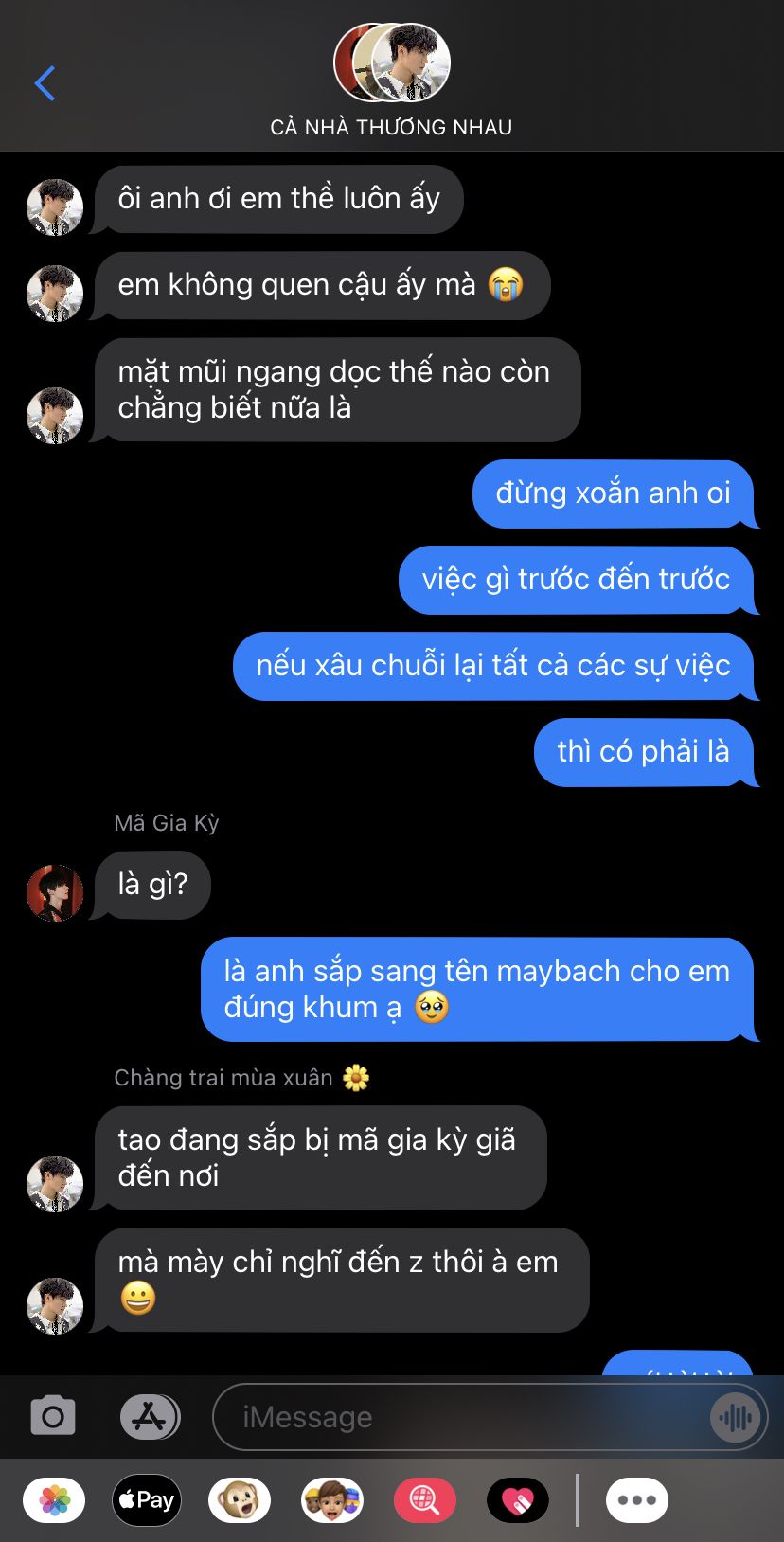Open the camera to take a photo
Viewport: 784px width, 1542px height.
[53, 1417]
